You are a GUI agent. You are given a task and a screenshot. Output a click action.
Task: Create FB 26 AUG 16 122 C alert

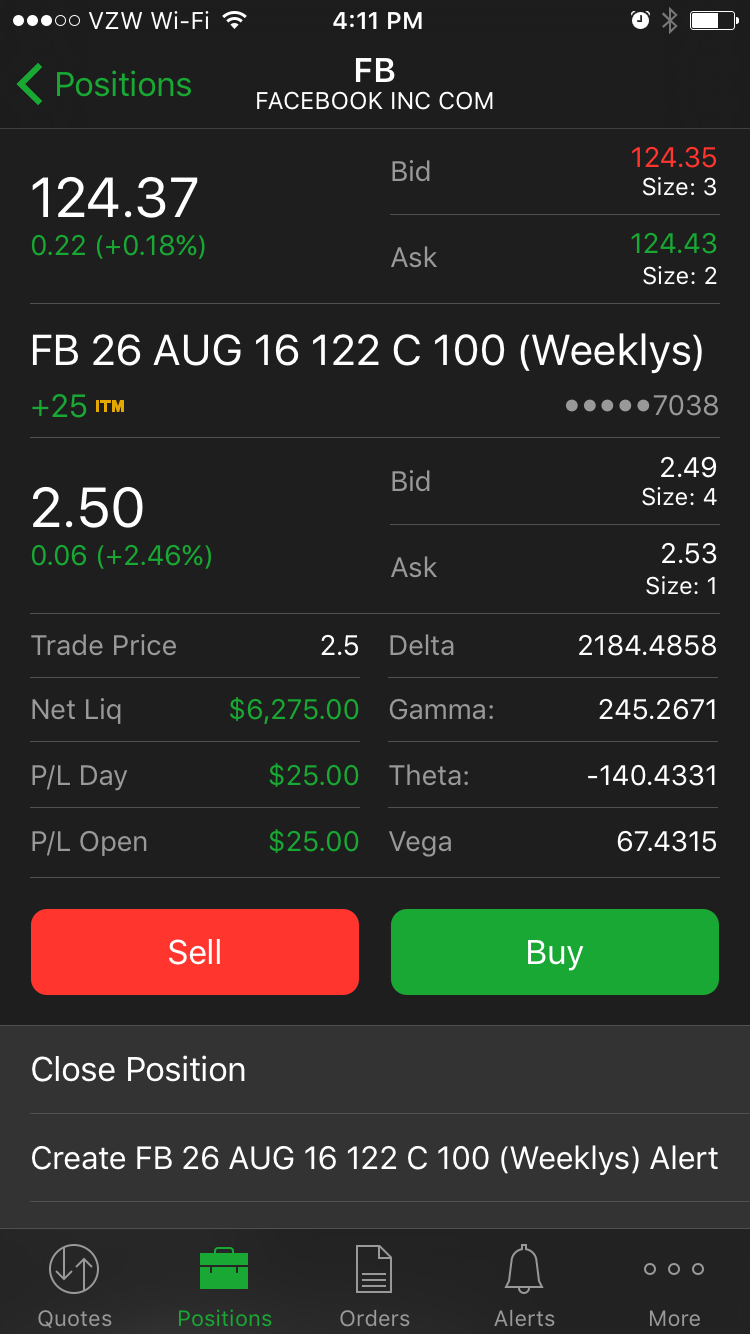point(375,1158)
